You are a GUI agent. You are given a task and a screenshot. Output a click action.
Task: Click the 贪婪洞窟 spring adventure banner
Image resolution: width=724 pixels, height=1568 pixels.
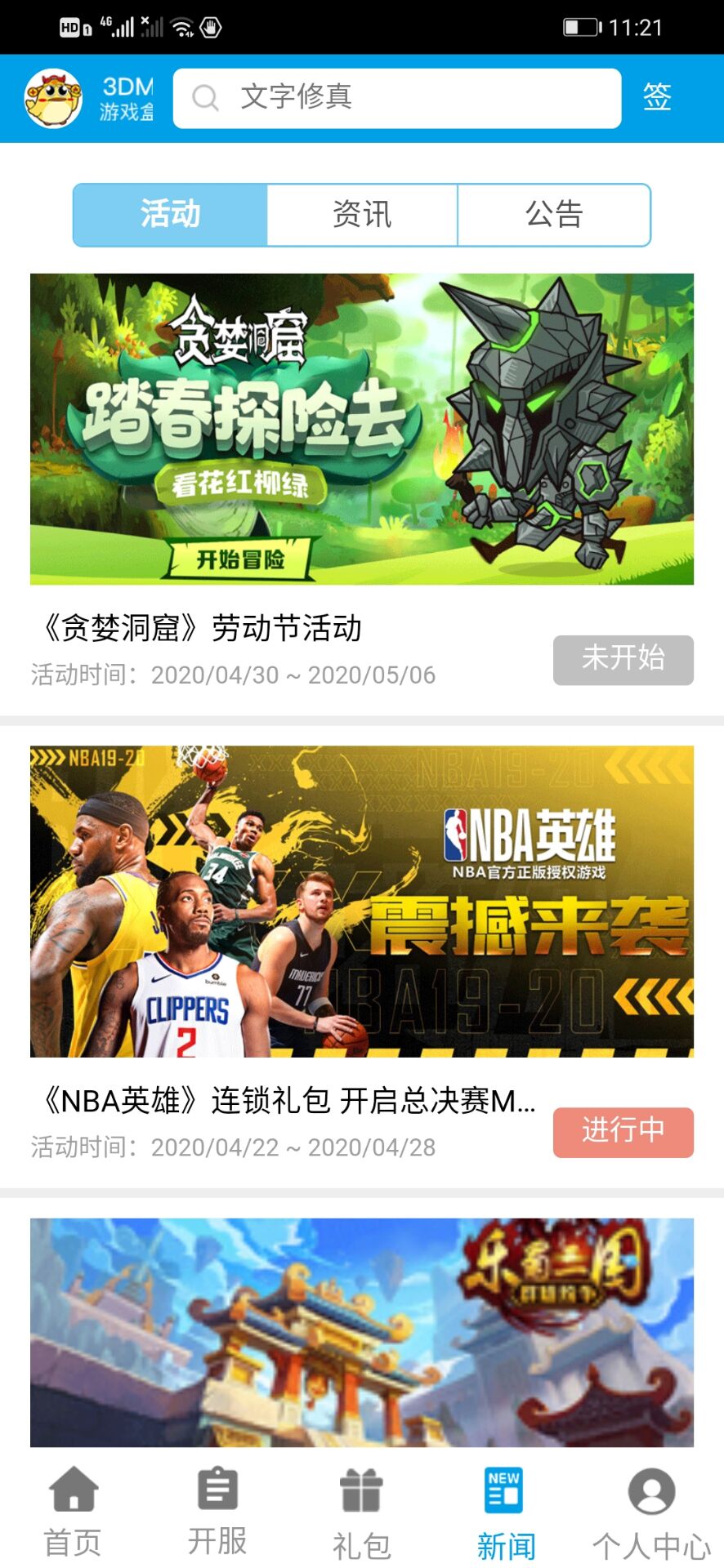click(x=362, y=428)
